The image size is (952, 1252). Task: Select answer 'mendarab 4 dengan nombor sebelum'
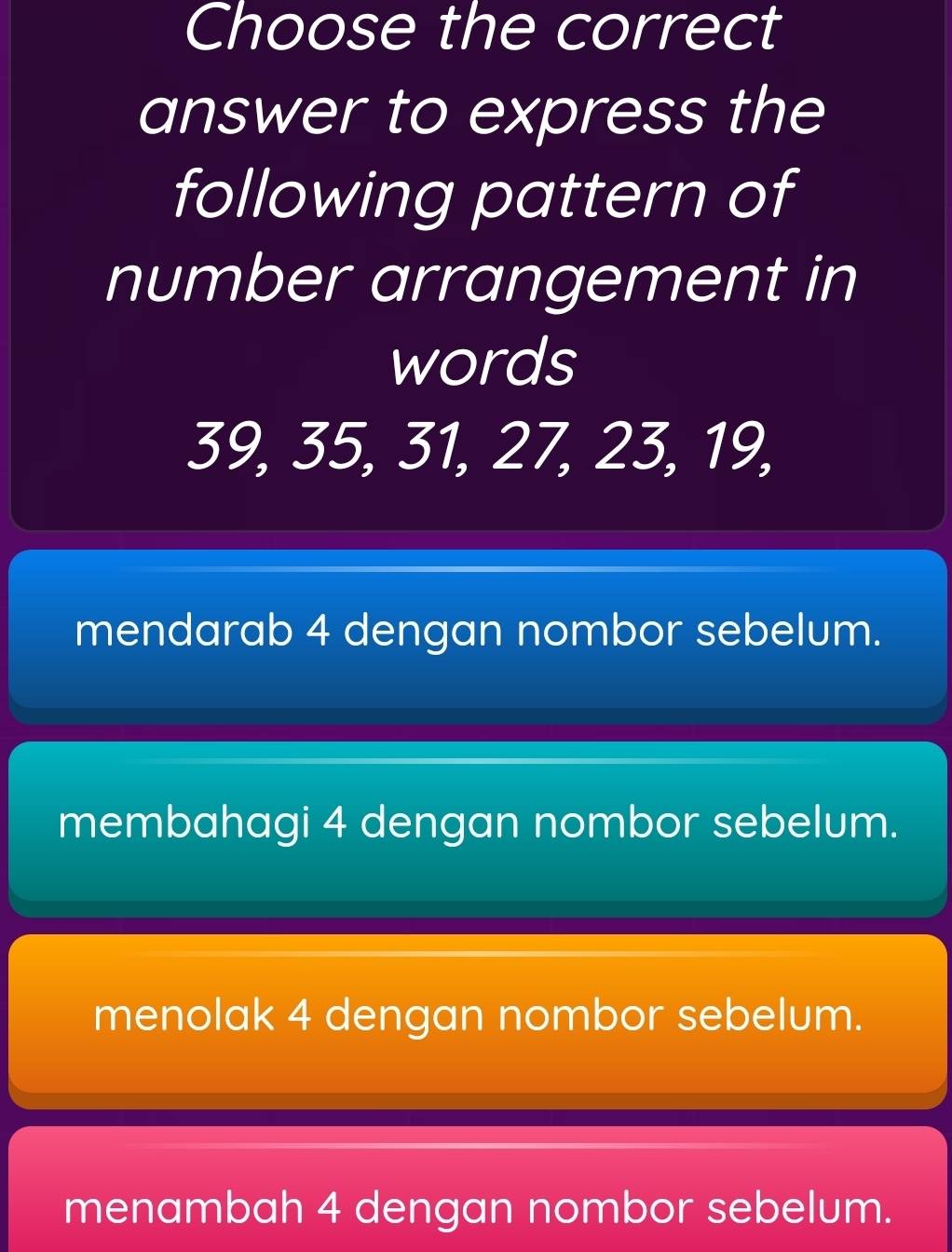[x=477, y=634]
